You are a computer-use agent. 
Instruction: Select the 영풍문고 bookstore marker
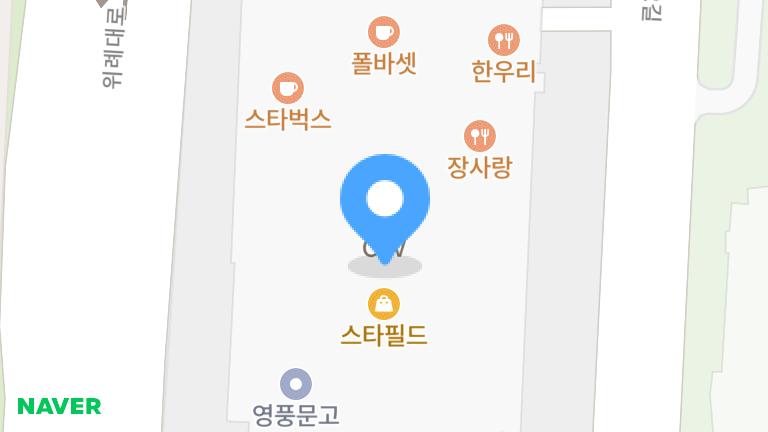click(x=295, y=384)
